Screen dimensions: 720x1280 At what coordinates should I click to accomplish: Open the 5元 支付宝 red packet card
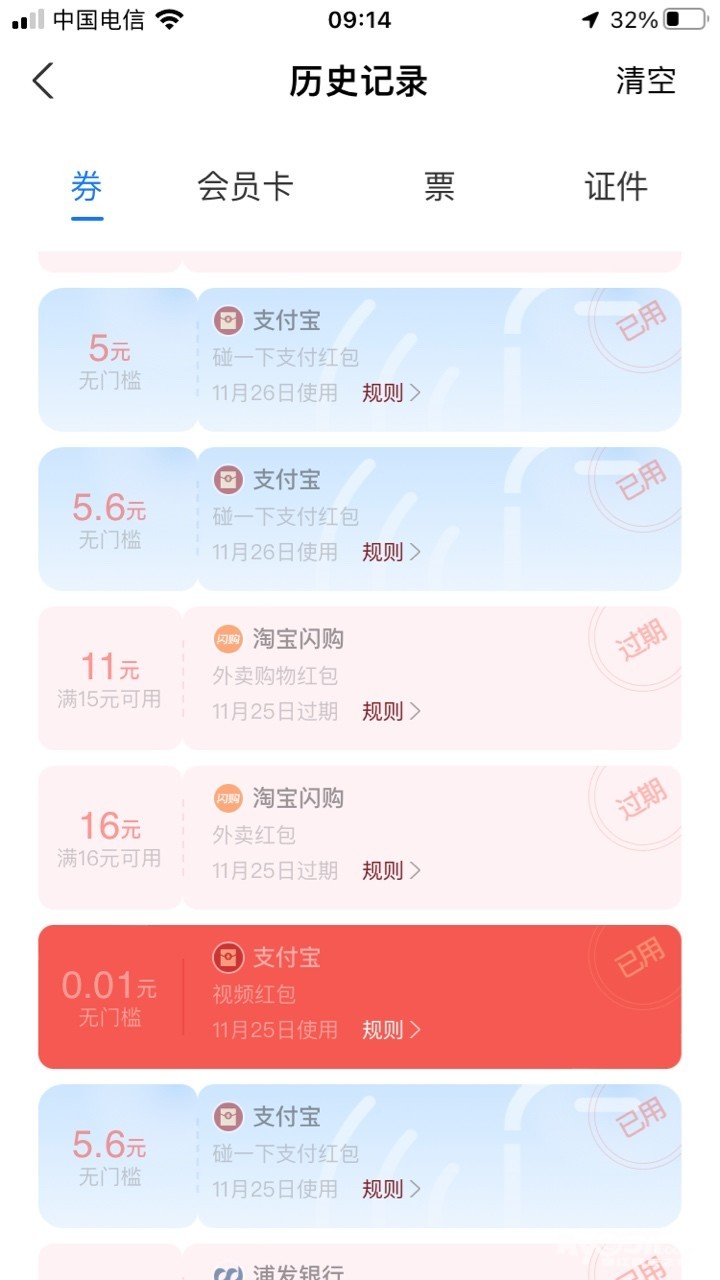coord(360,360)
